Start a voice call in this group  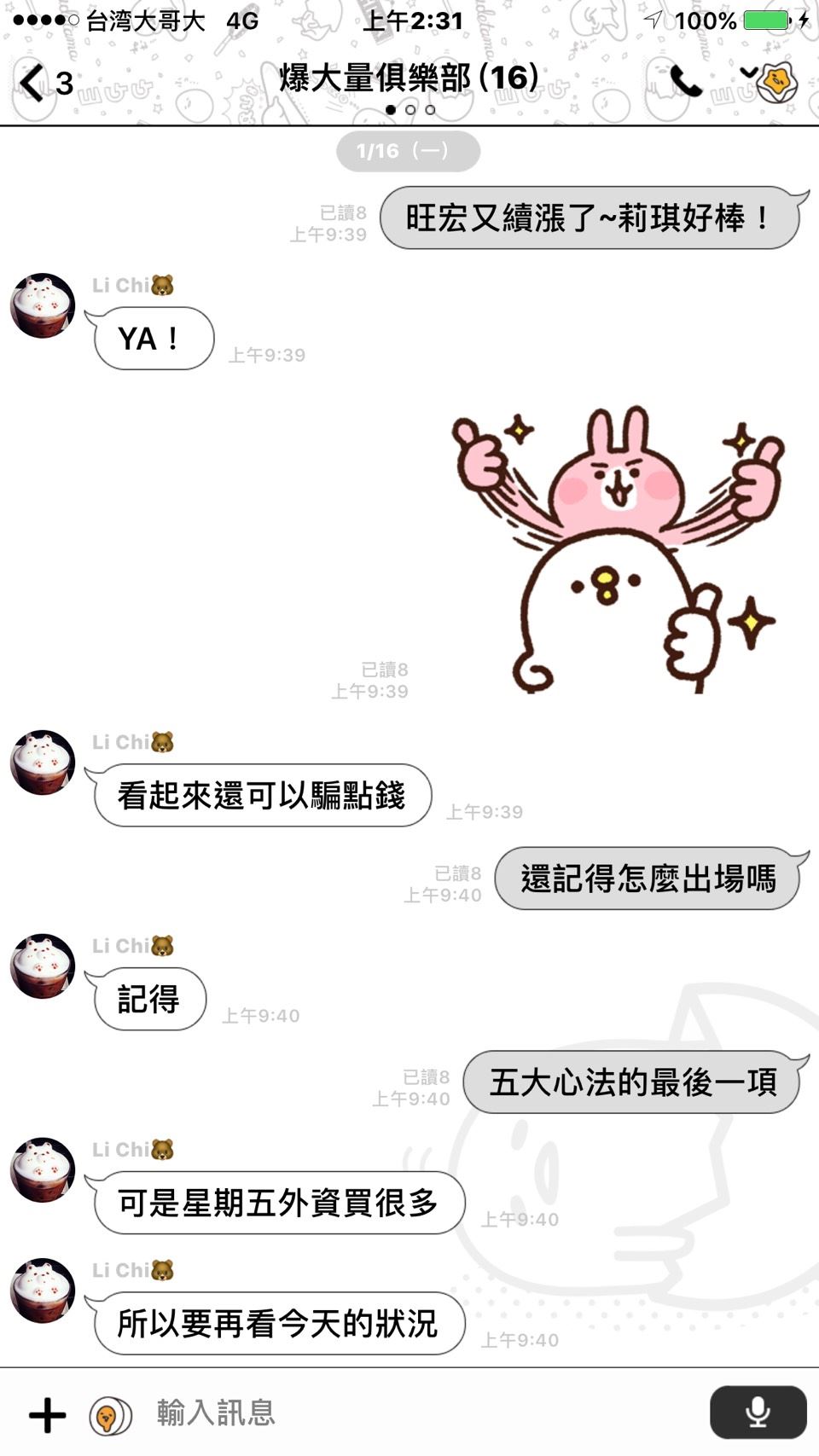(685, 83)
